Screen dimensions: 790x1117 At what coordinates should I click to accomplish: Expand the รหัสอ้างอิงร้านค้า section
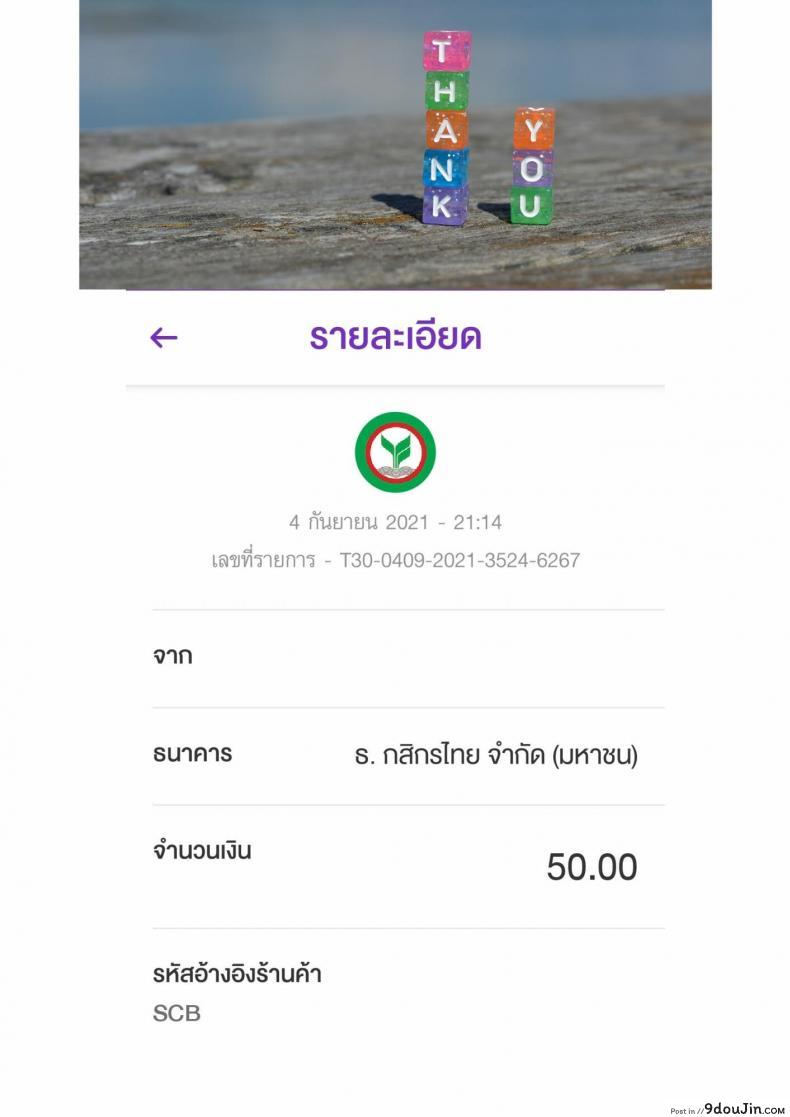237,973
